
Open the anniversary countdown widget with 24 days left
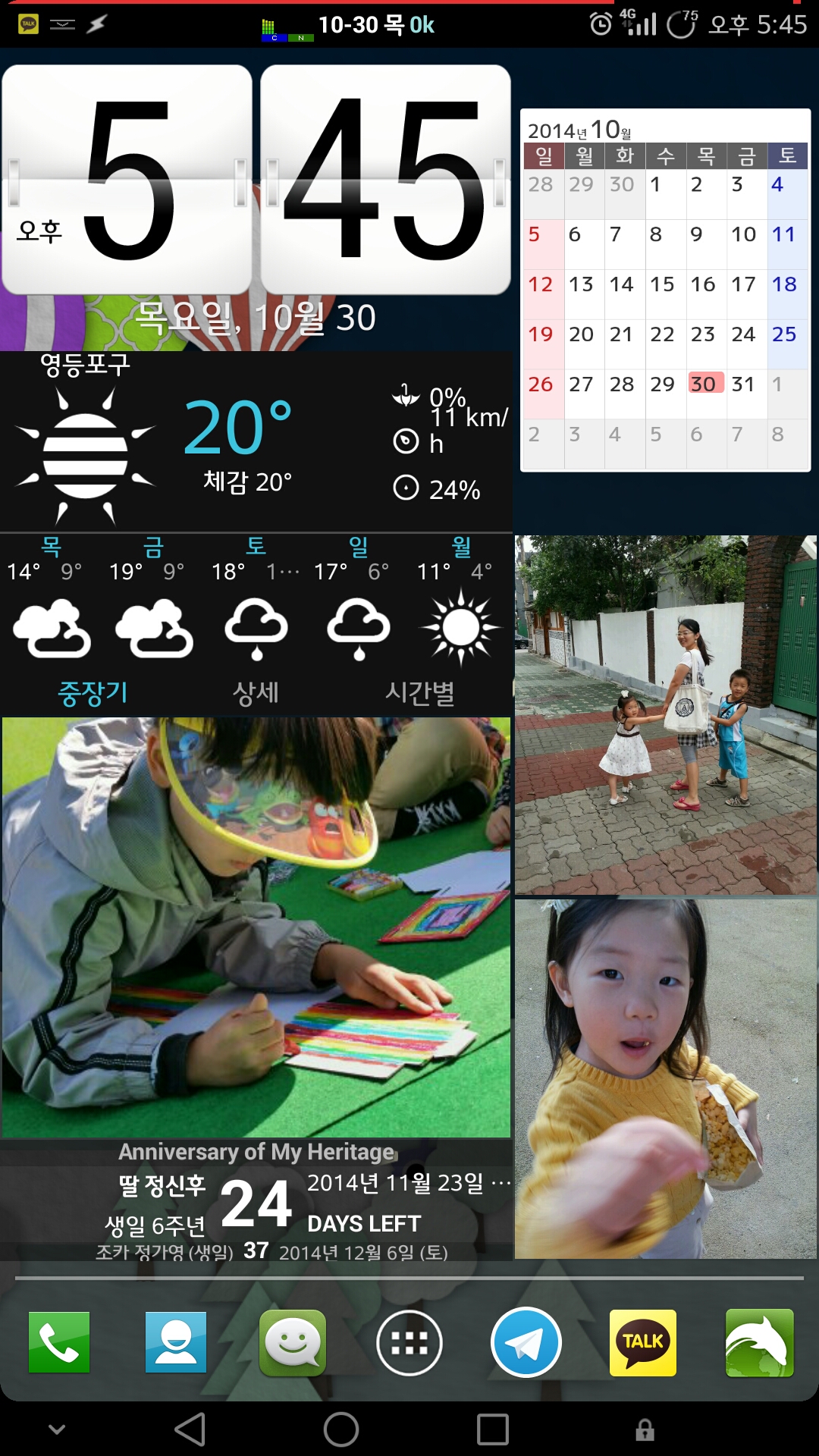click(256, 1203)
